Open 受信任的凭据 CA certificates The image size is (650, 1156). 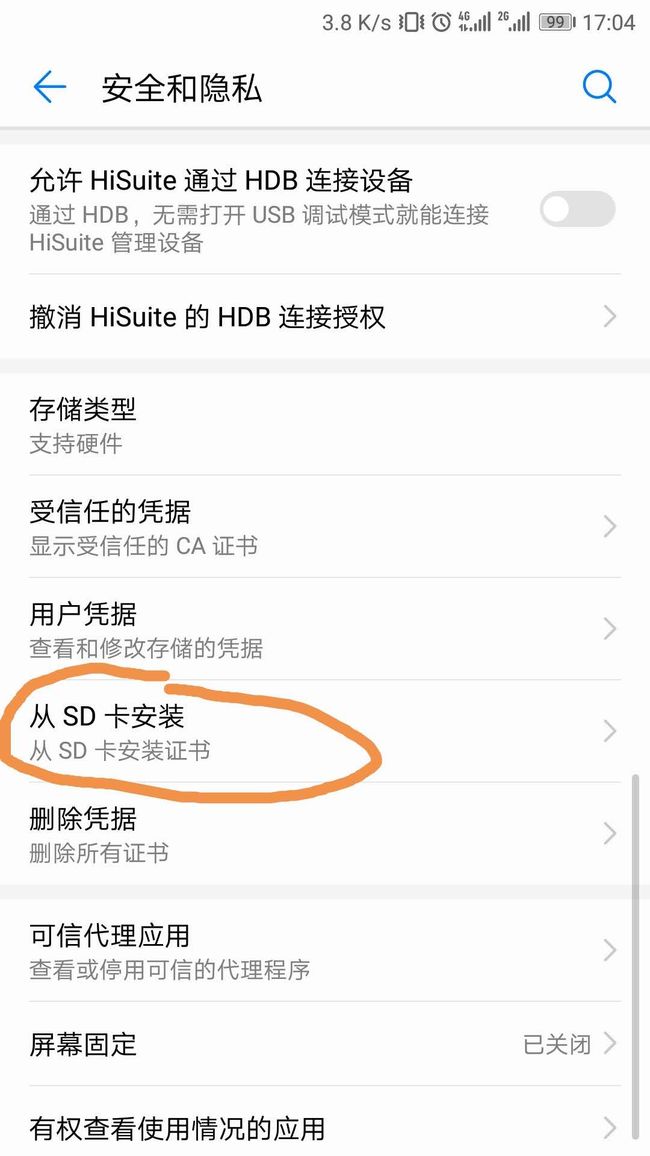click(325, 526)
